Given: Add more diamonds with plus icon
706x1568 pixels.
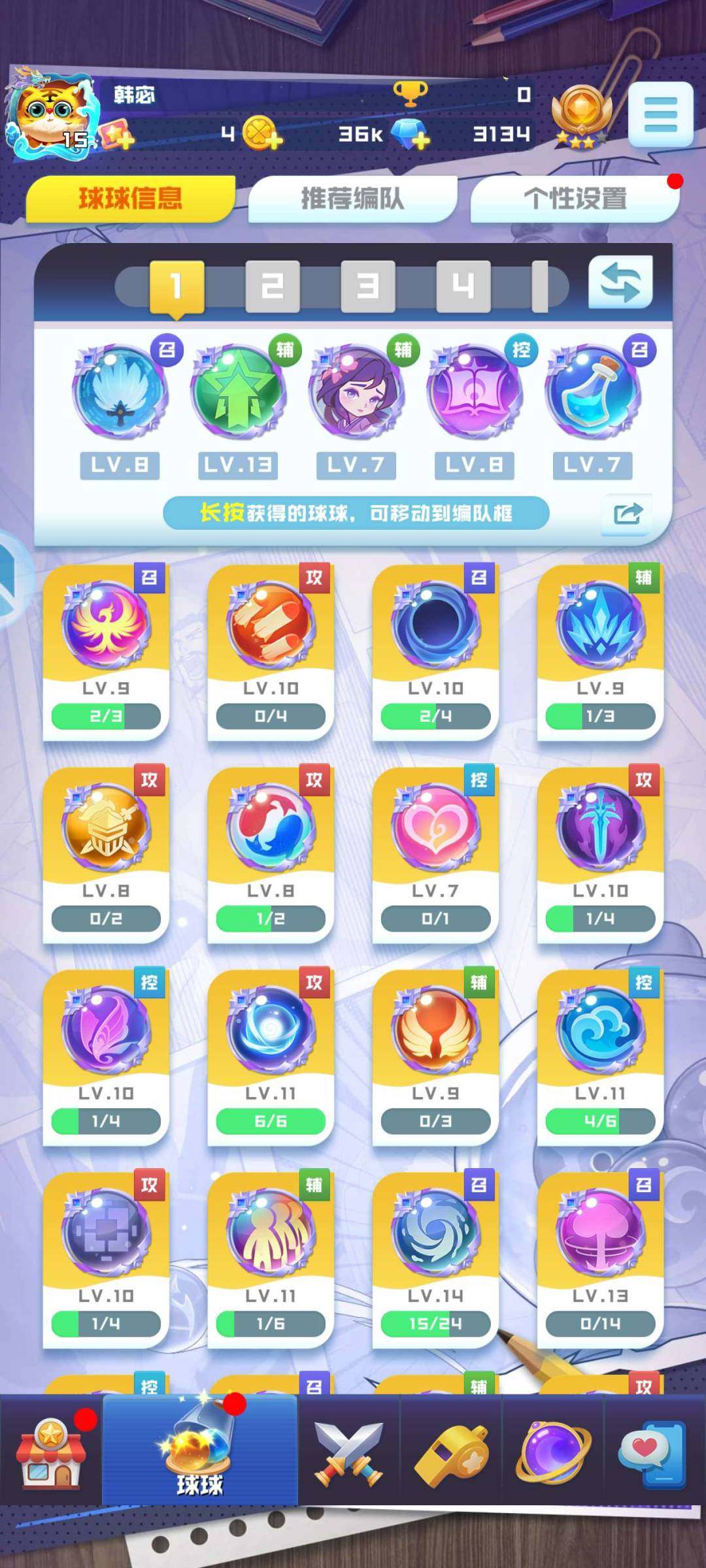Looking at the screenshot, I should click(x=420, y=139).
